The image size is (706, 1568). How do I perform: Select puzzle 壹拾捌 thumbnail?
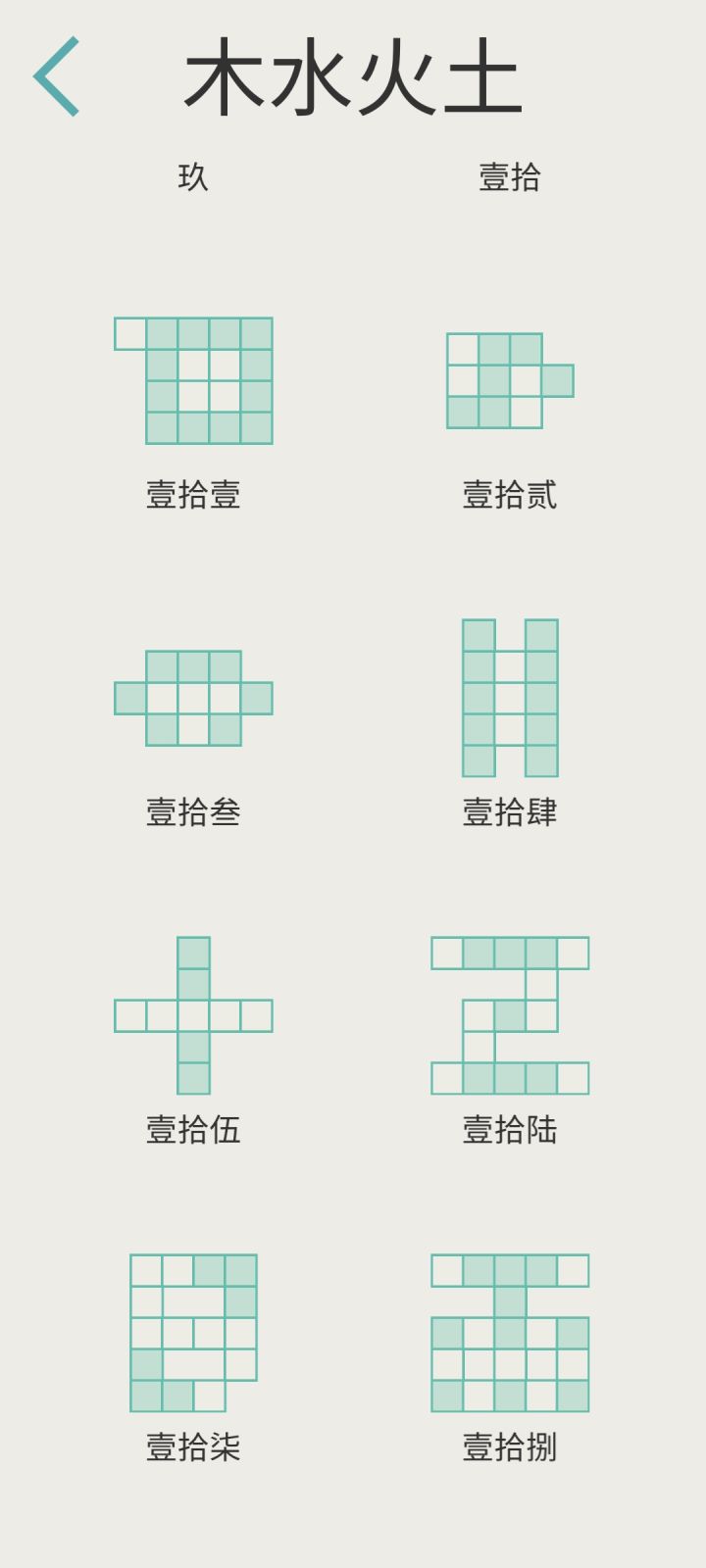tap(508, 1333)
